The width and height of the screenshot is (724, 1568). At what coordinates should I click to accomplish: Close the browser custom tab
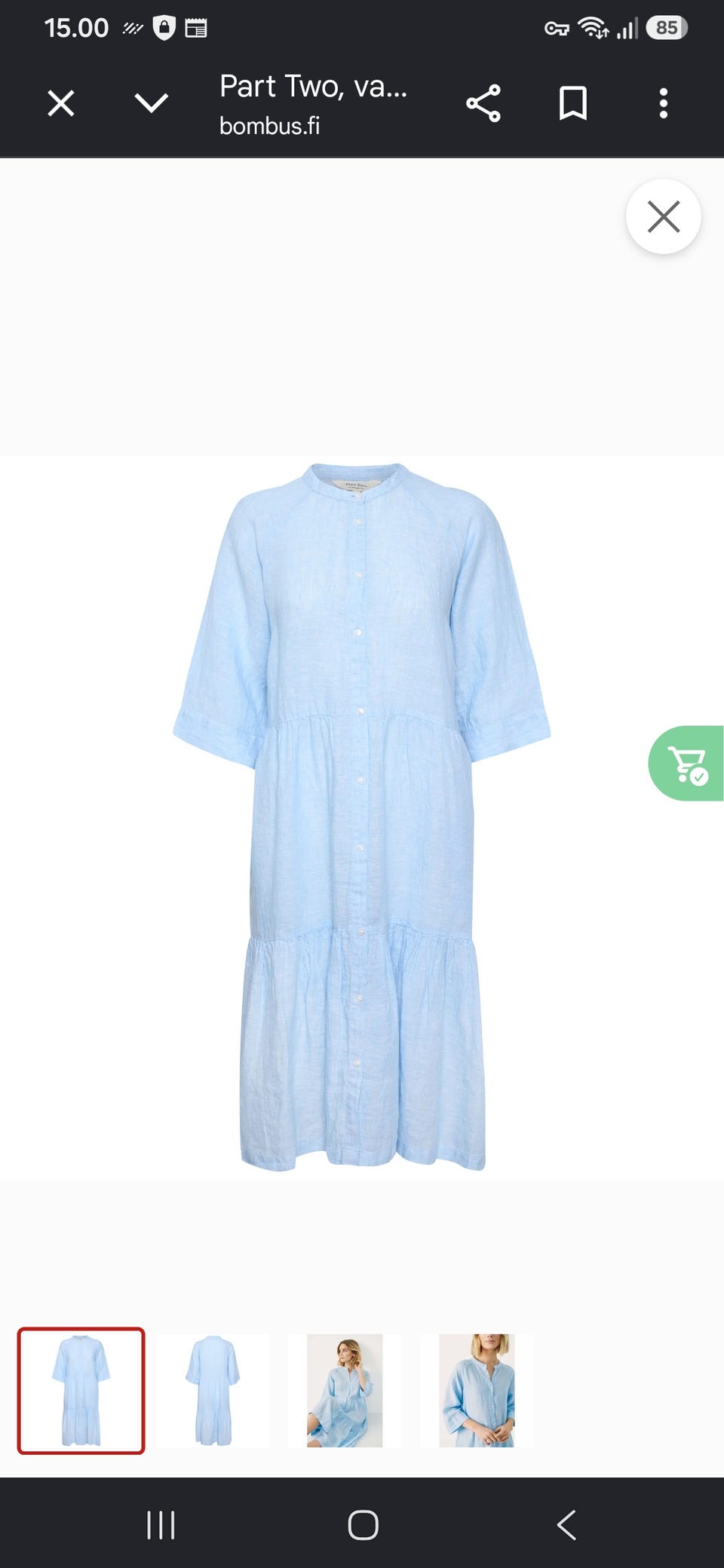tap(60, 103)
